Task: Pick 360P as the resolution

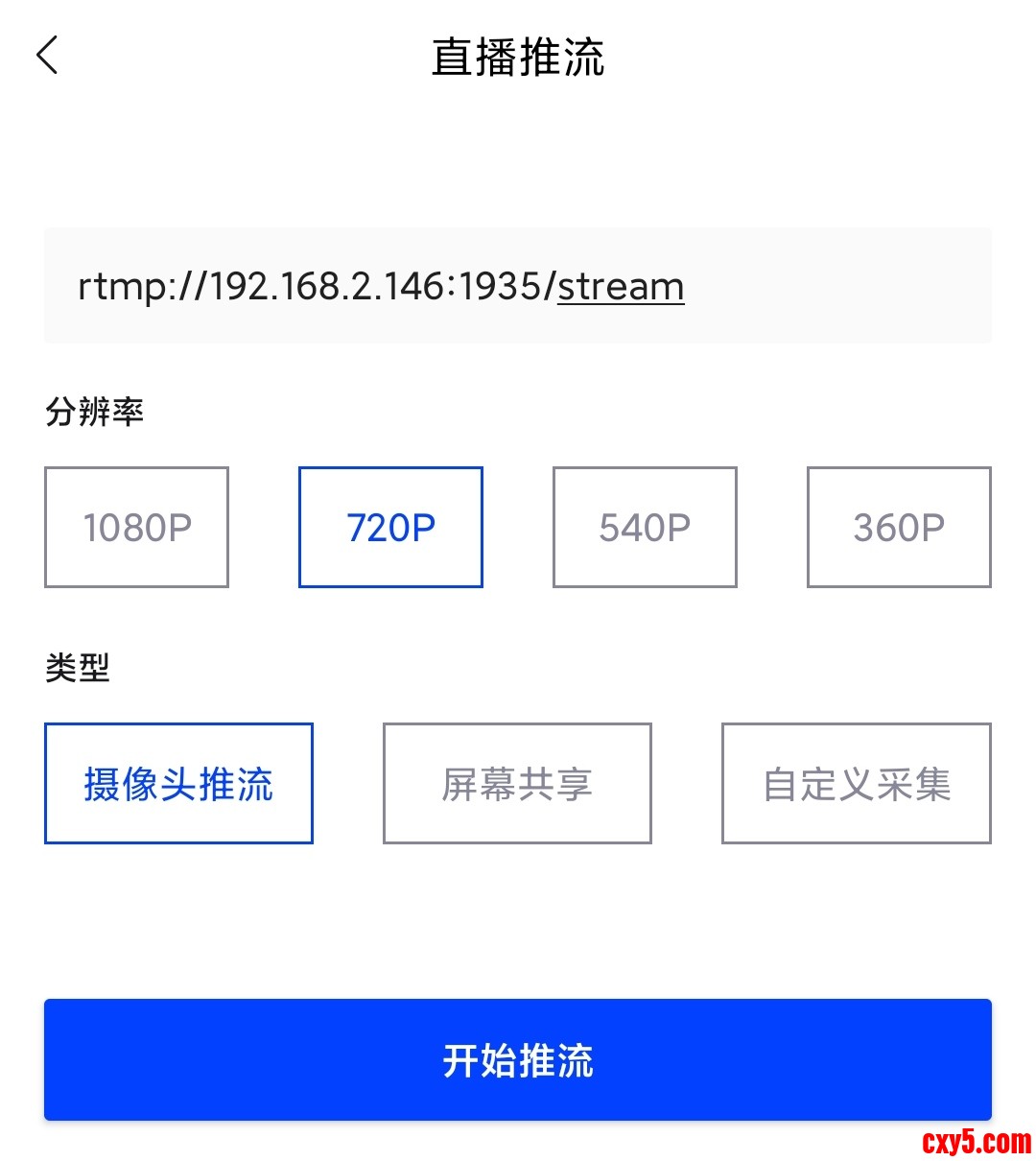Action: click(899, 528)
